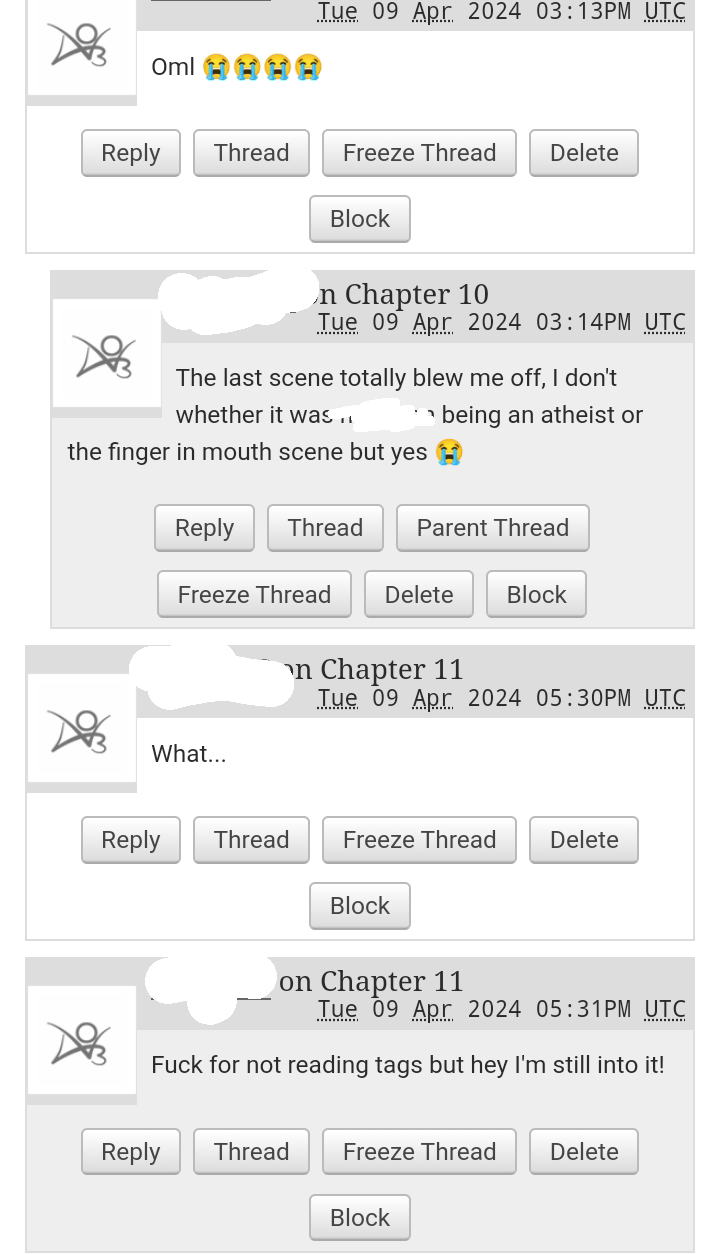Screen dimensions: 720x1254
Task: Block the "last scene" commenter
Action: 536,595
